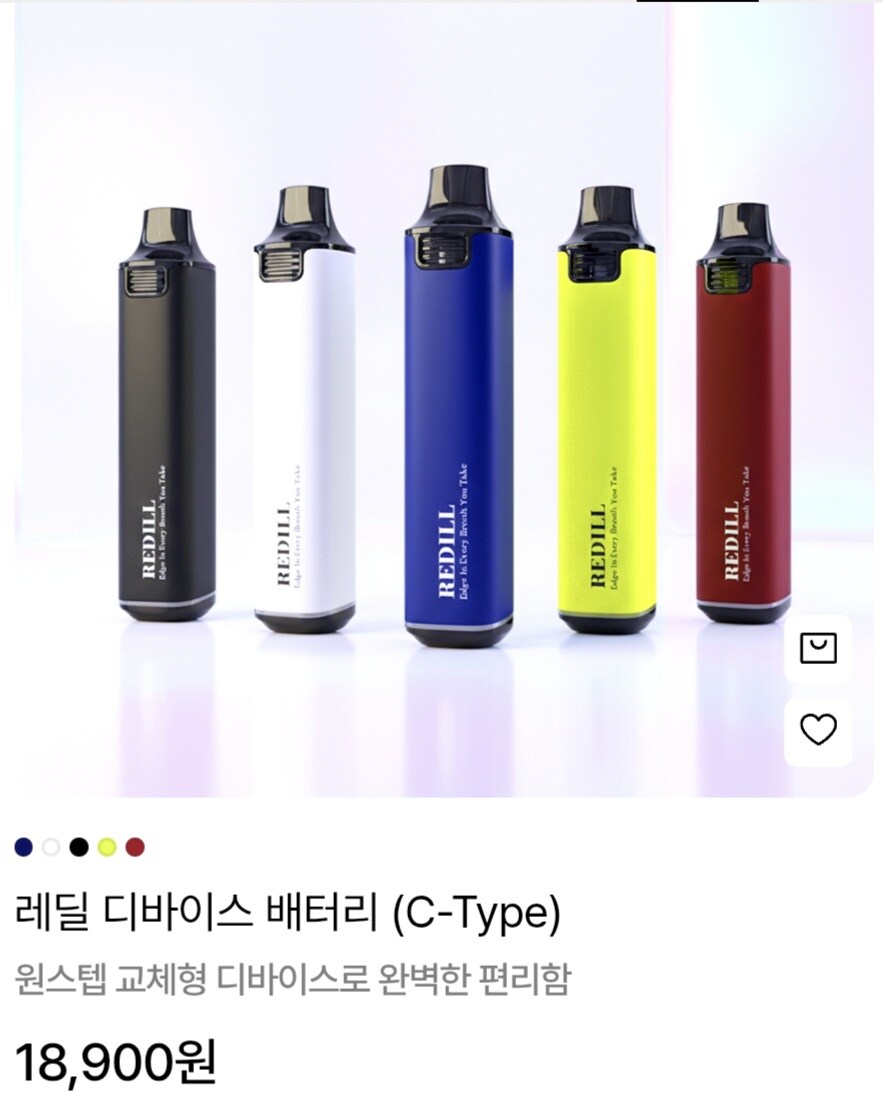
Task: Add the Redill battery to the shopping bag
Action: (818, 649)
